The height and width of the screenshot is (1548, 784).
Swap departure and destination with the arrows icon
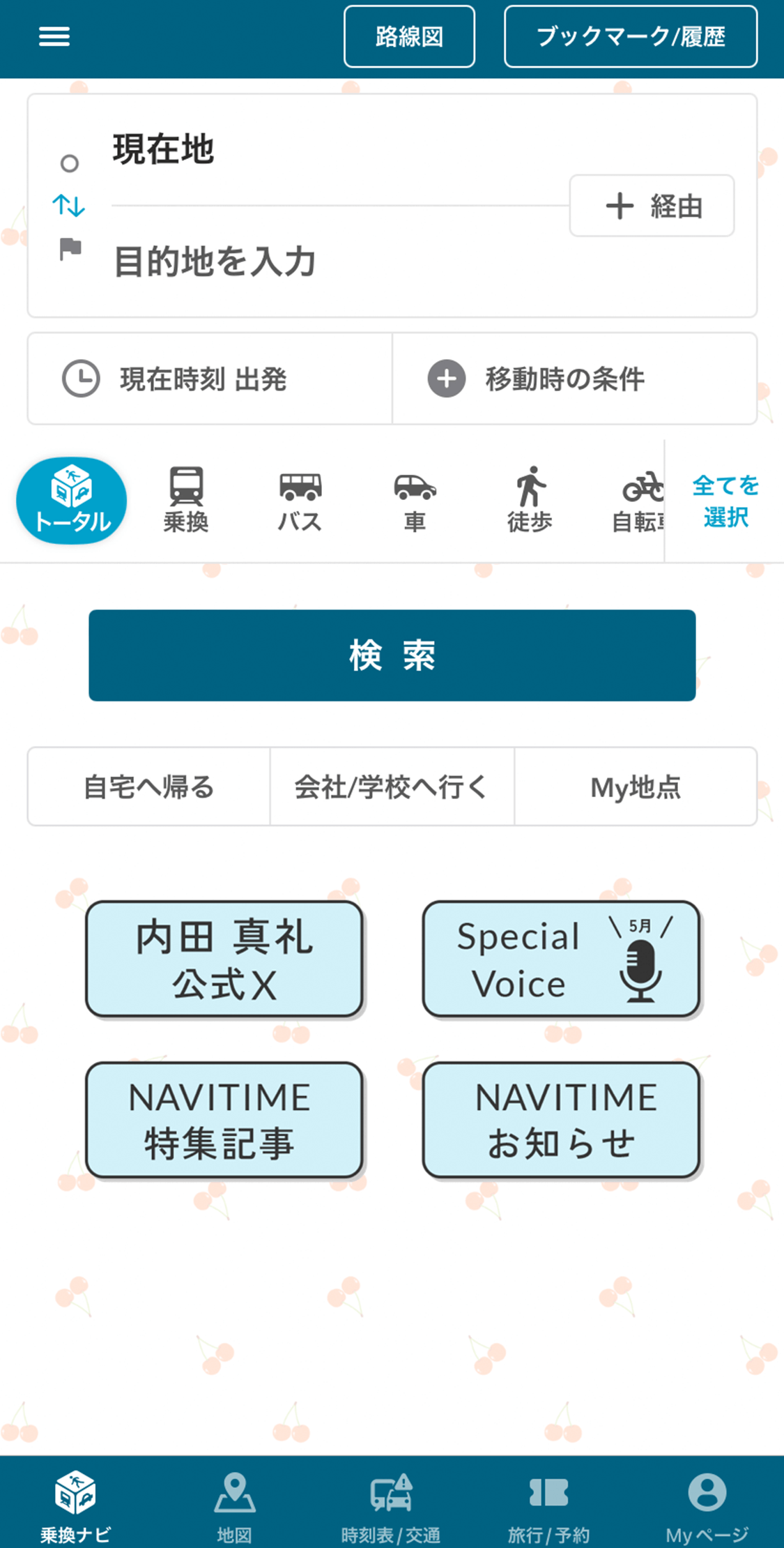pos(69,206)
